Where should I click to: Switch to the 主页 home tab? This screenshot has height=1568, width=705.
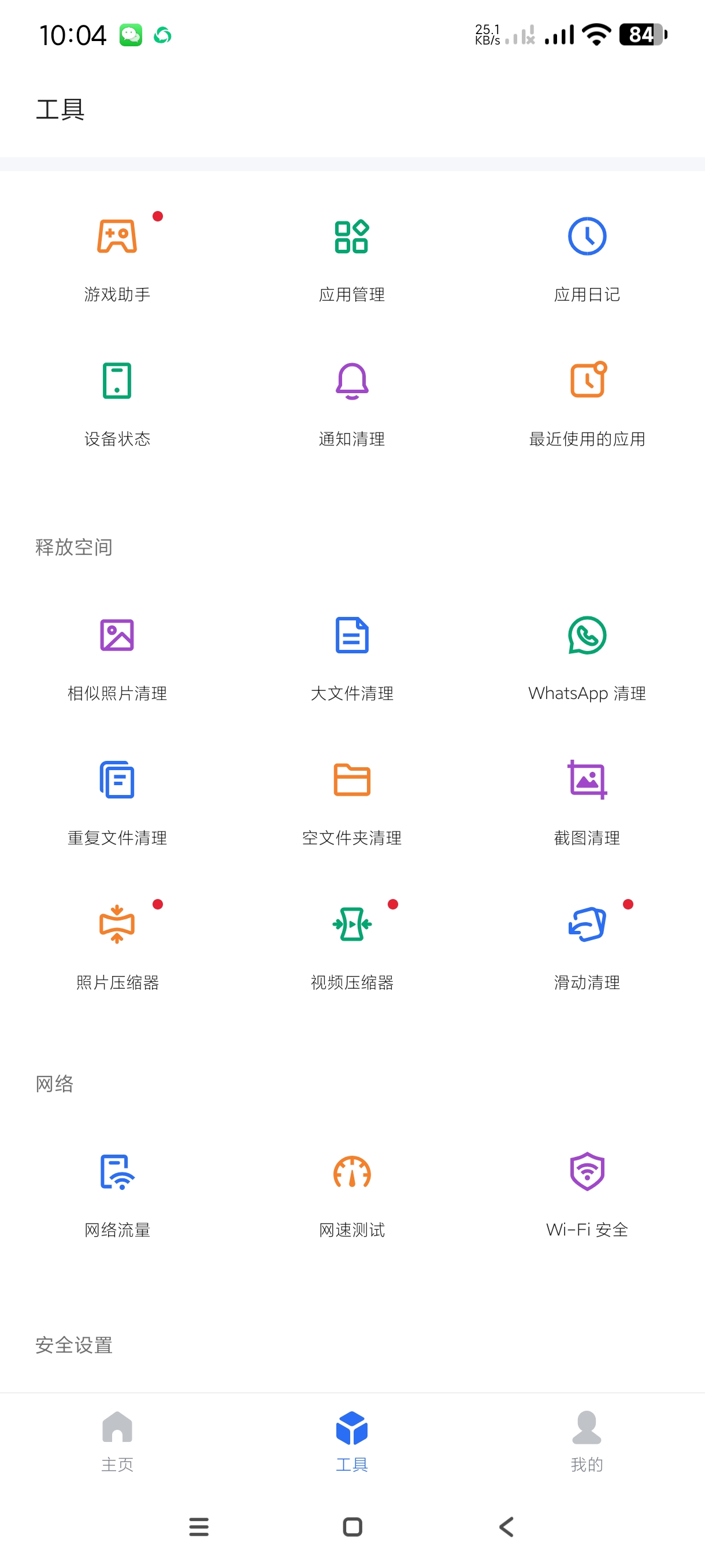pos(117,1441)
